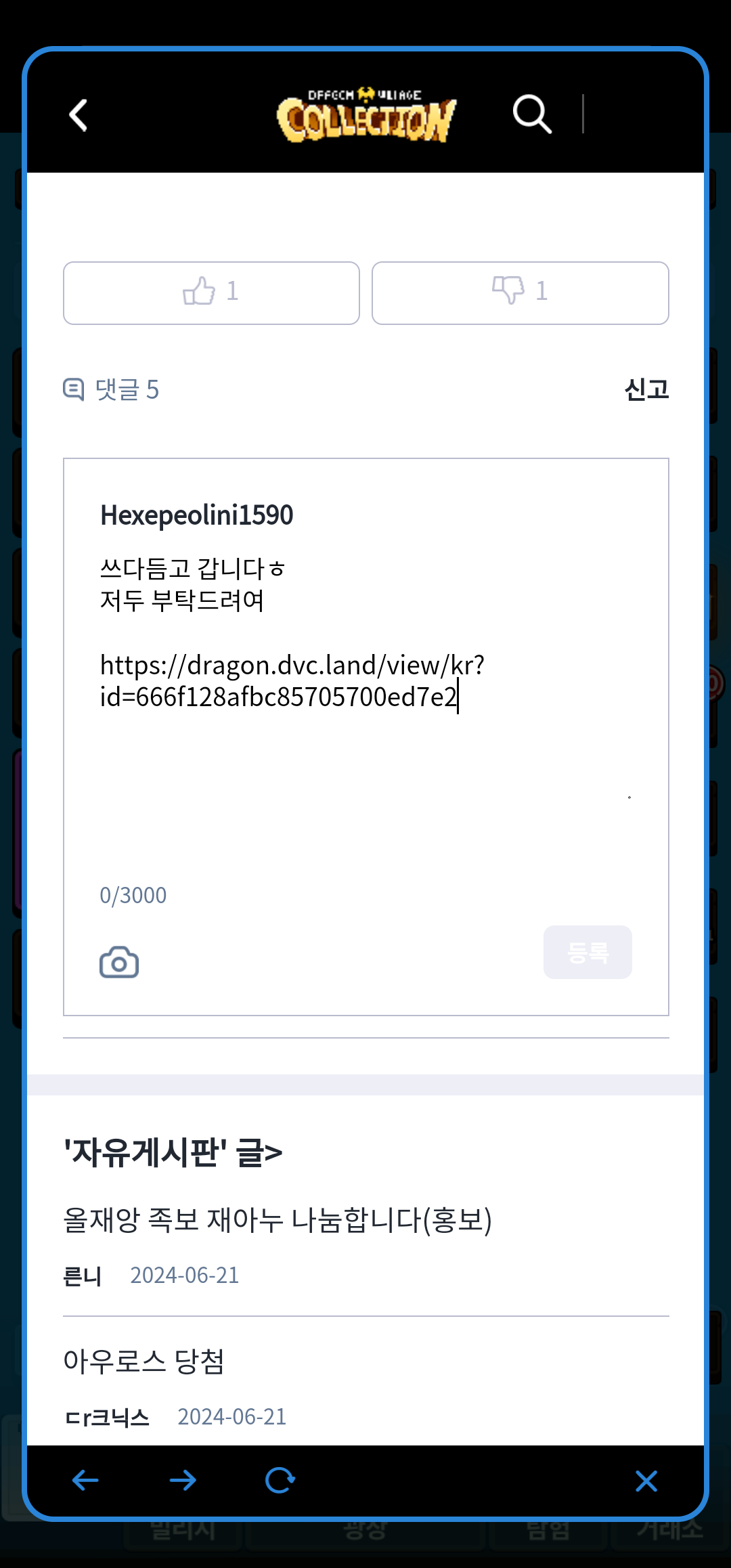731x1568 pixels.
Task: Report this post via 신고
Action: point(646,389)
